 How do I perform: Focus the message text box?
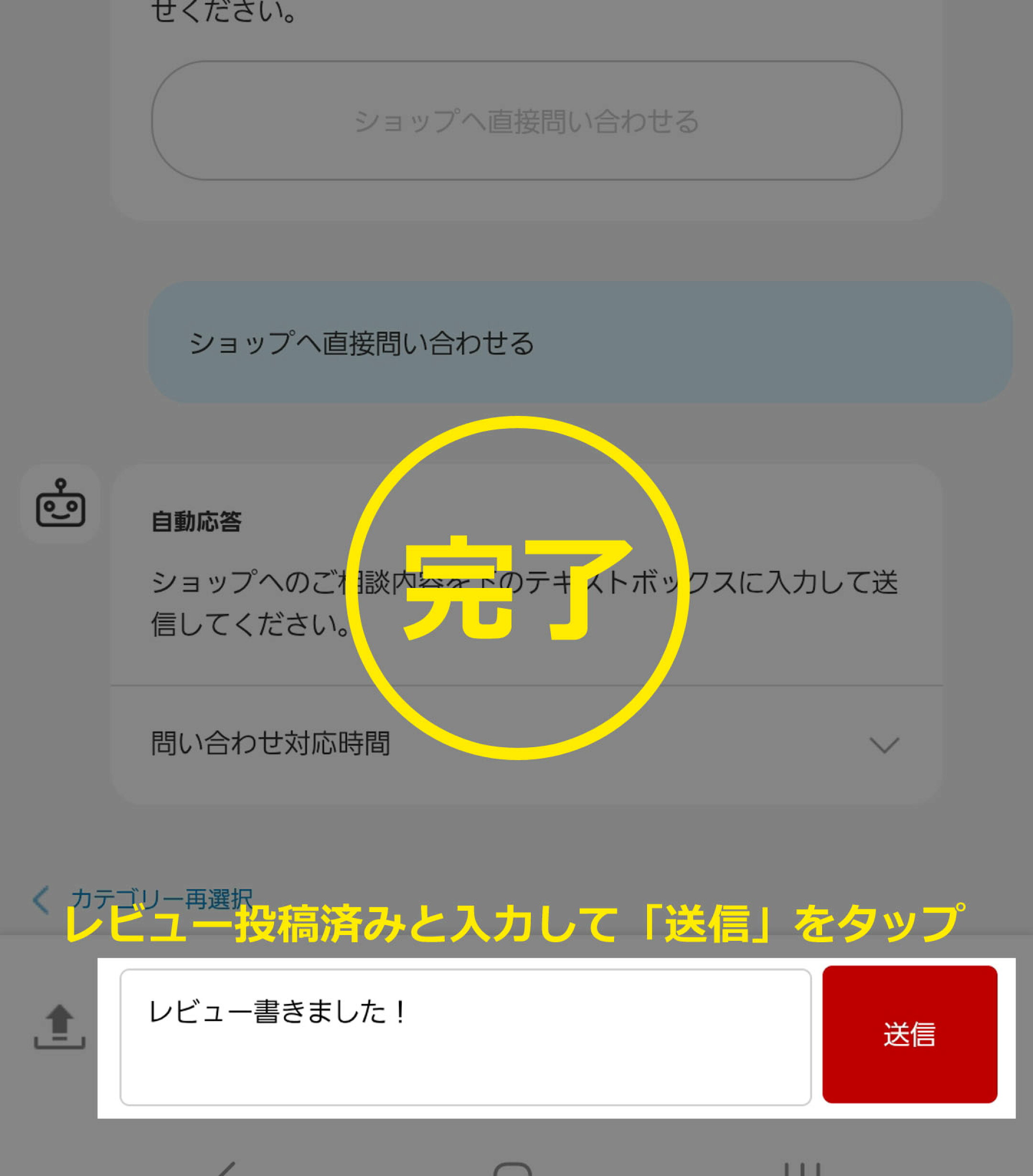coord(465,1037)
